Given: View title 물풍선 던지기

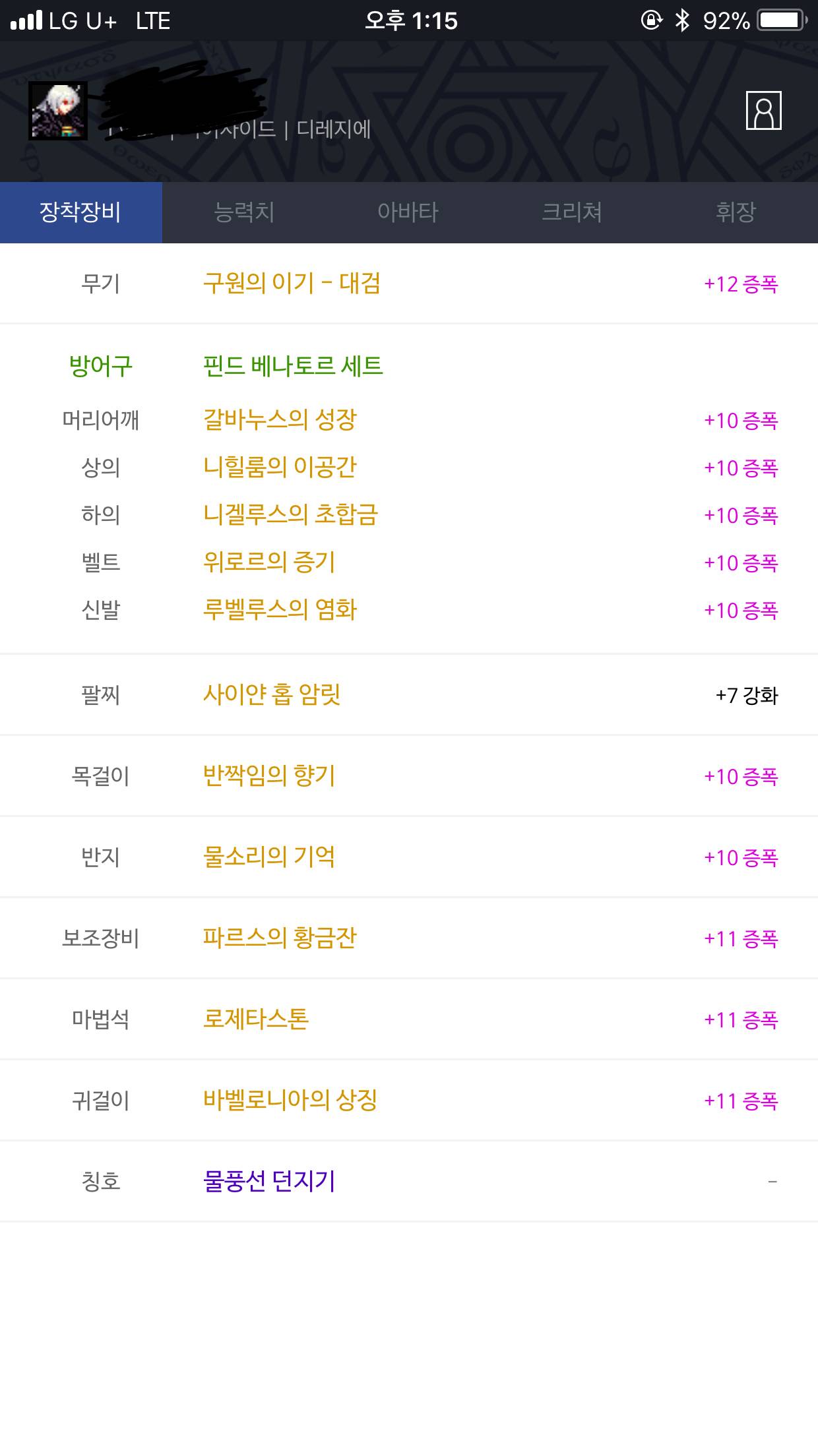Looking at the screenshot, I should click(269, 1181).
